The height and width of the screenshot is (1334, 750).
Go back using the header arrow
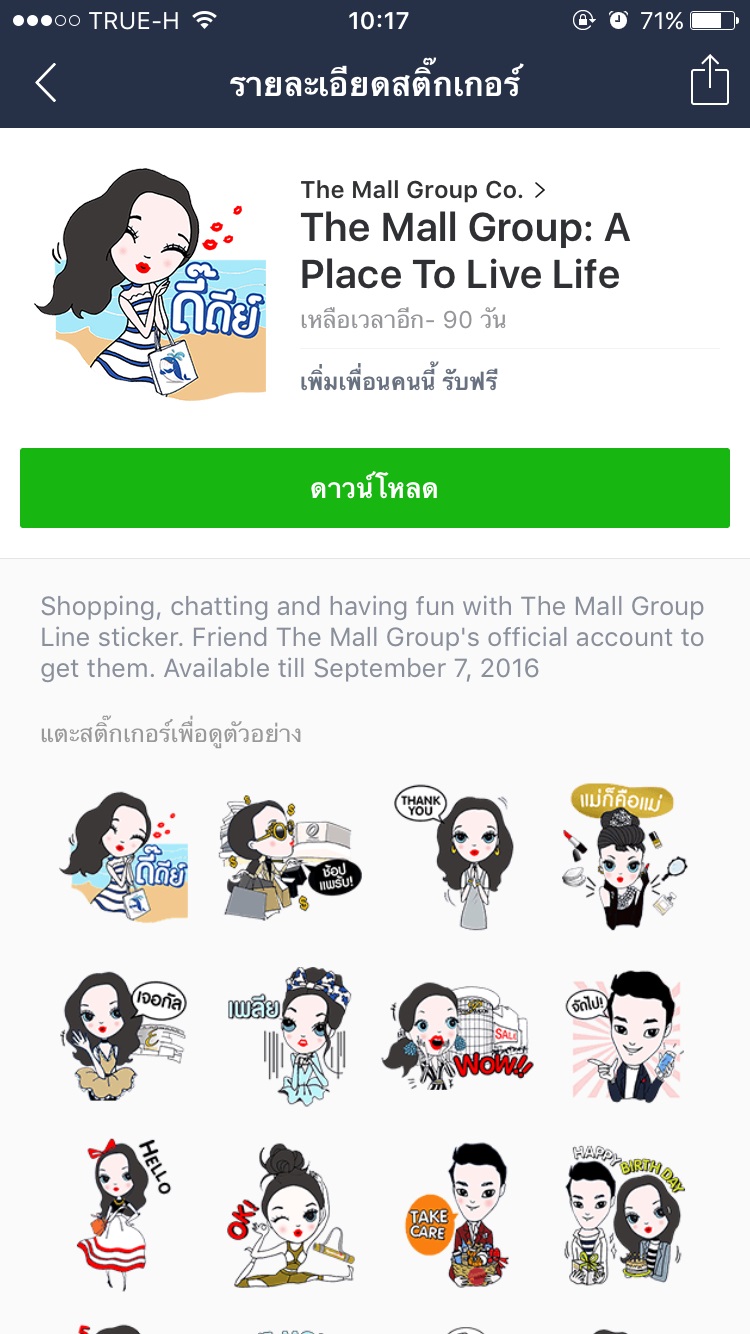pos(46,82)
